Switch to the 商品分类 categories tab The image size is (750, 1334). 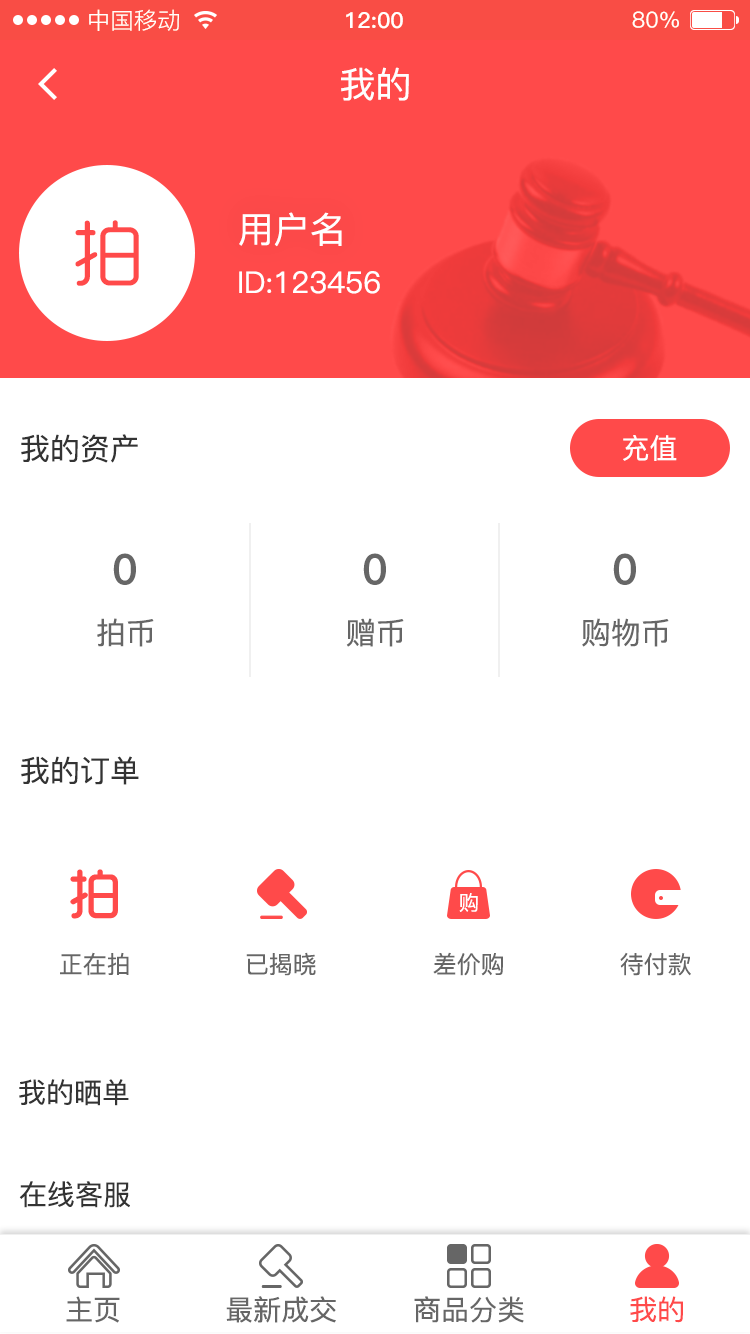tap(468, 1284)
